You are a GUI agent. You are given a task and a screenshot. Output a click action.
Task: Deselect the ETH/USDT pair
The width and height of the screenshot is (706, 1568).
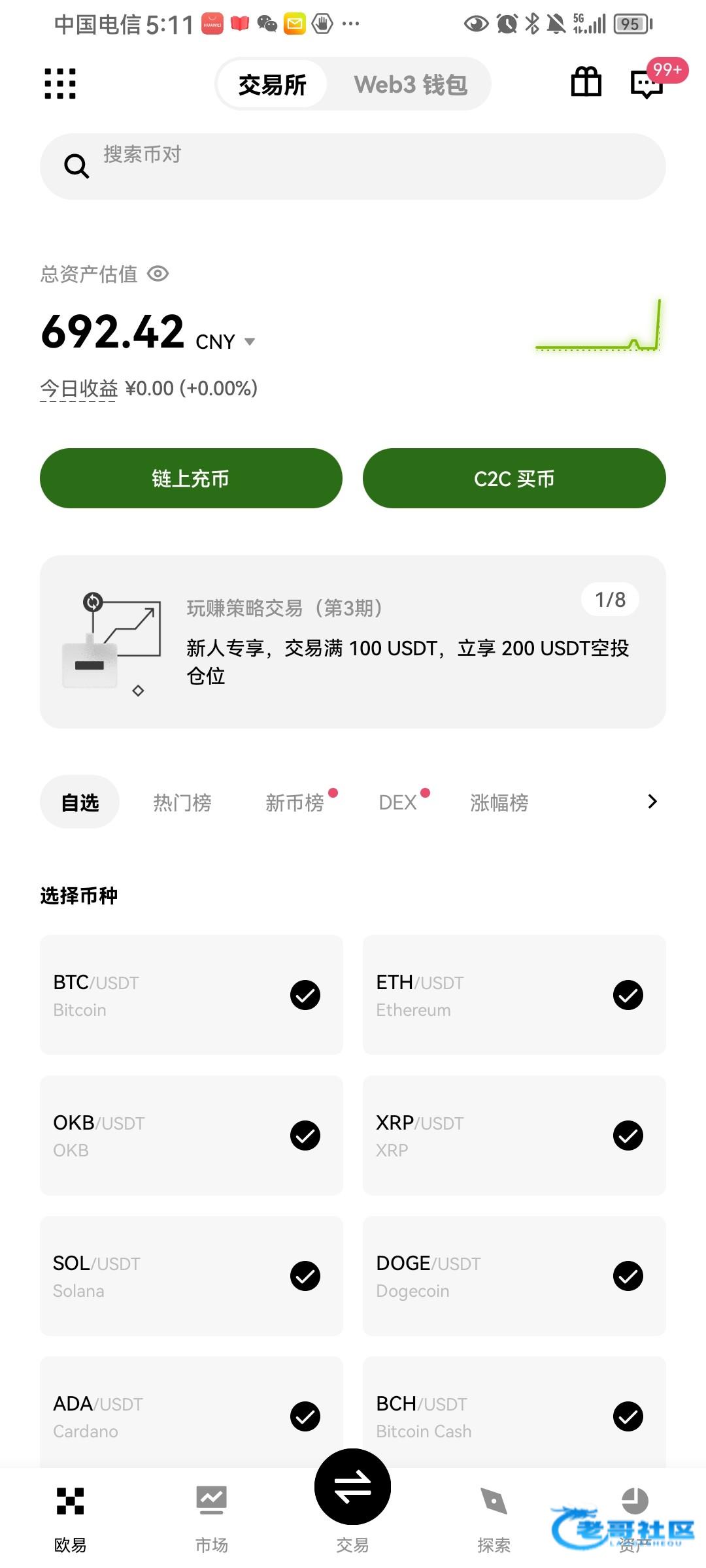point(628,995)
